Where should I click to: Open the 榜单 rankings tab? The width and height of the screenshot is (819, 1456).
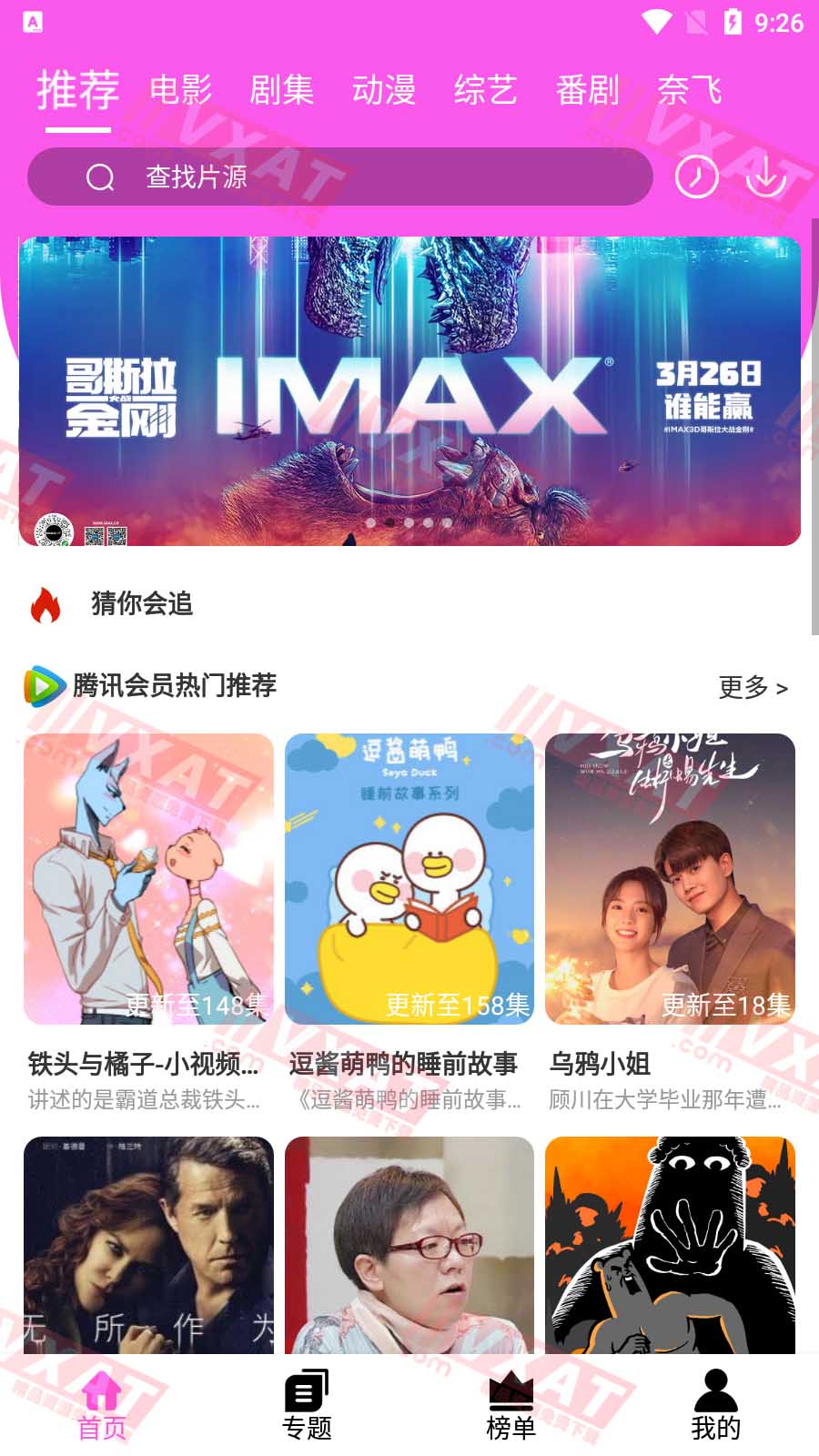tap(511, 1406)
